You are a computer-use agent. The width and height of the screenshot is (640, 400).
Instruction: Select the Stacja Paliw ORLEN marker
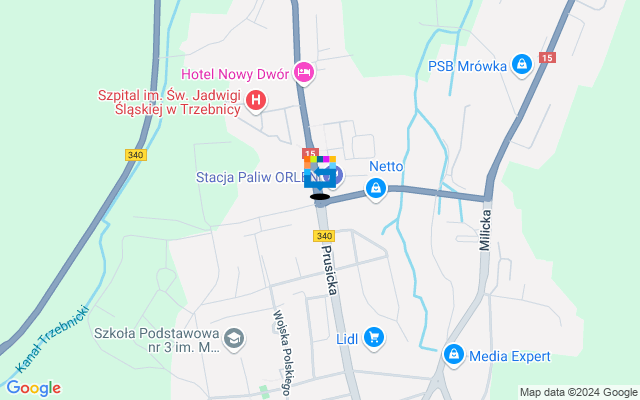(x=335, y=176)
